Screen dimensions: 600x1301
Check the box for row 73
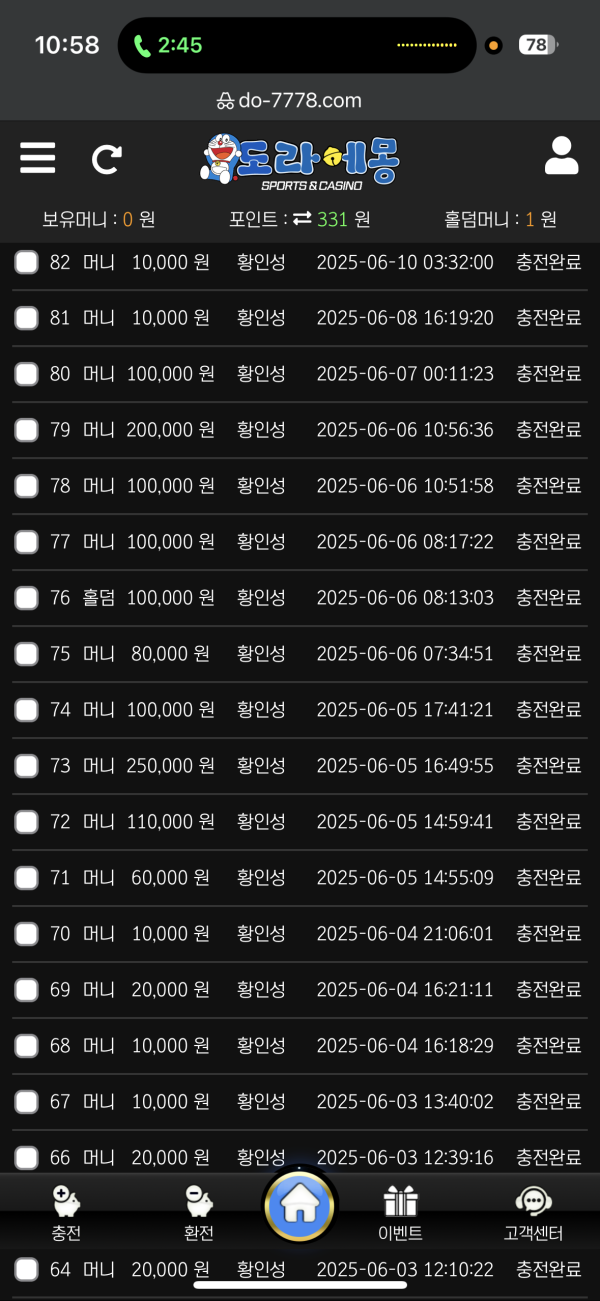tap(27, 766)
